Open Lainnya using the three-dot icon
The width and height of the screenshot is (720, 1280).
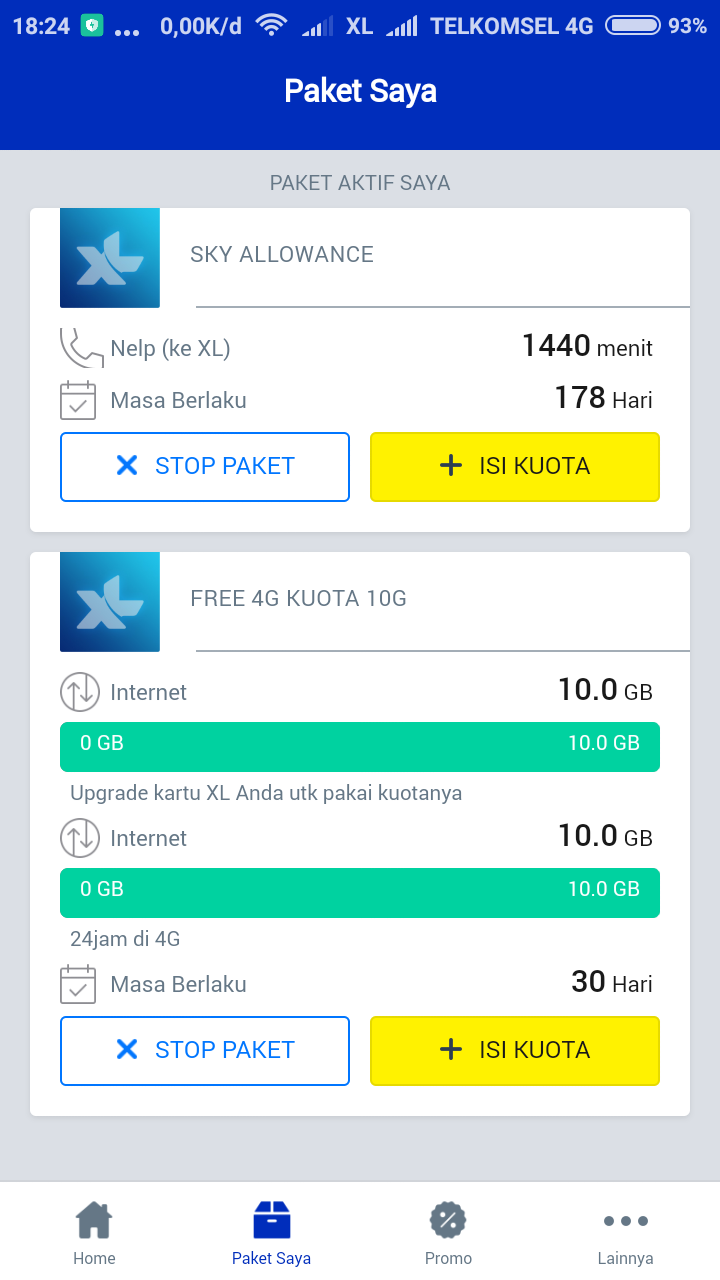coord(625,1220)
